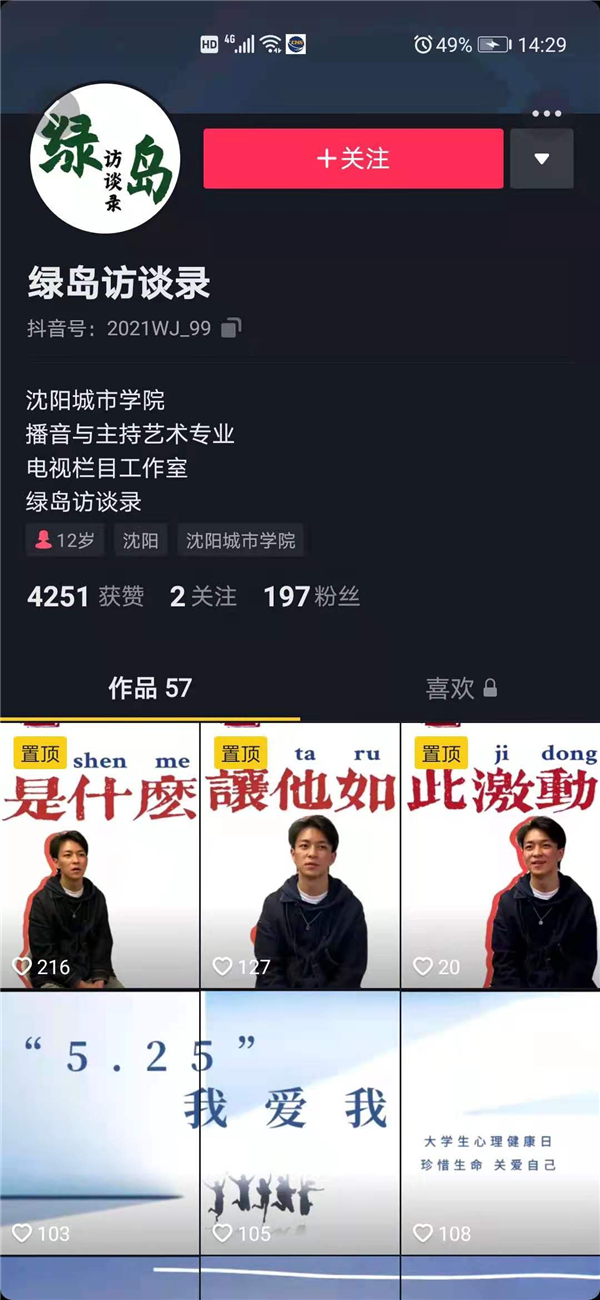The width and height of the screenshot is (600, 1300).
Task: Switch to the 喜欢 tab
Action: coord(460,688)
